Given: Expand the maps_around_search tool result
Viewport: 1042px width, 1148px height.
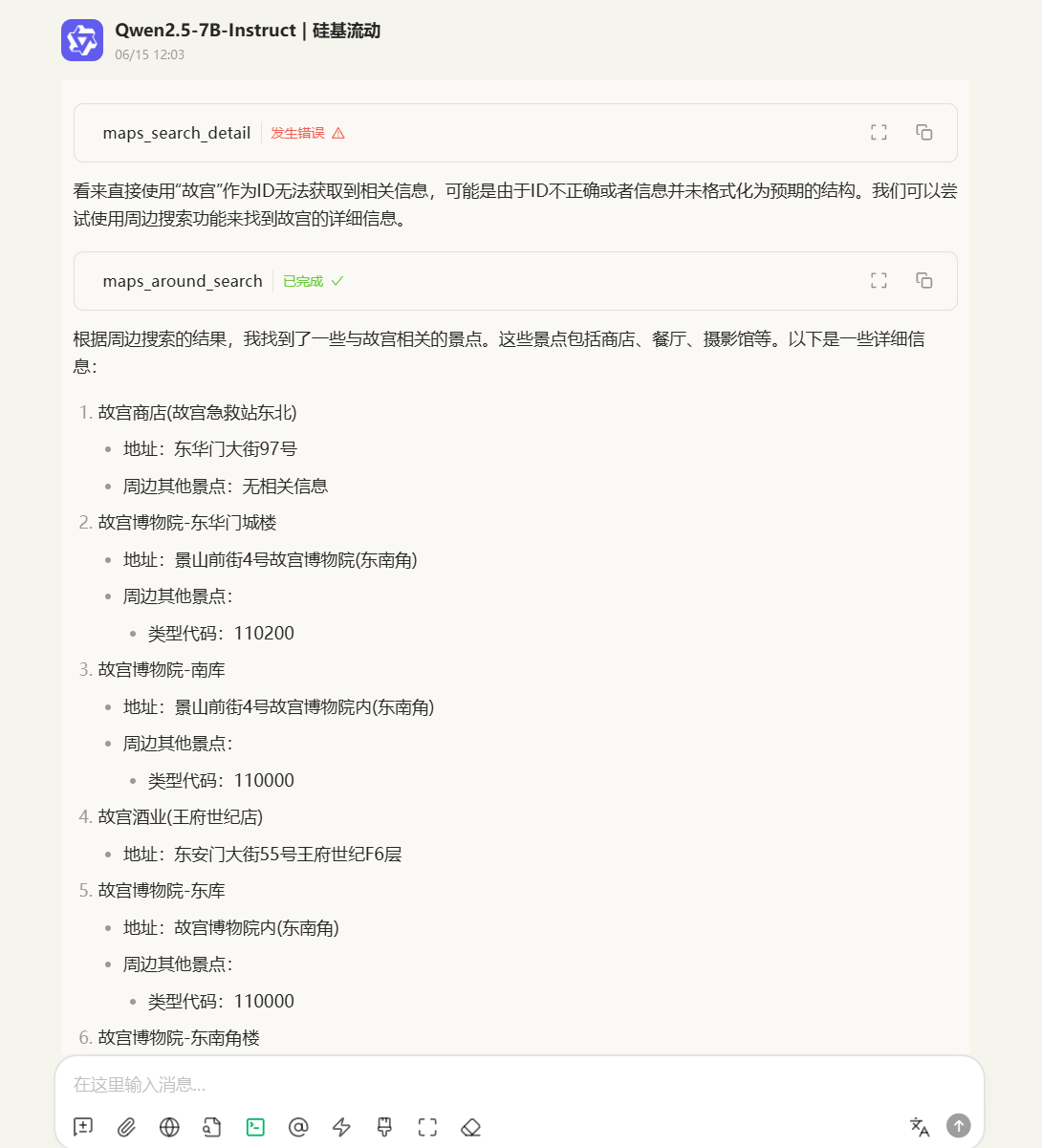Looking at the screenshot, I should pyautogui.click(x=879, y=280).
